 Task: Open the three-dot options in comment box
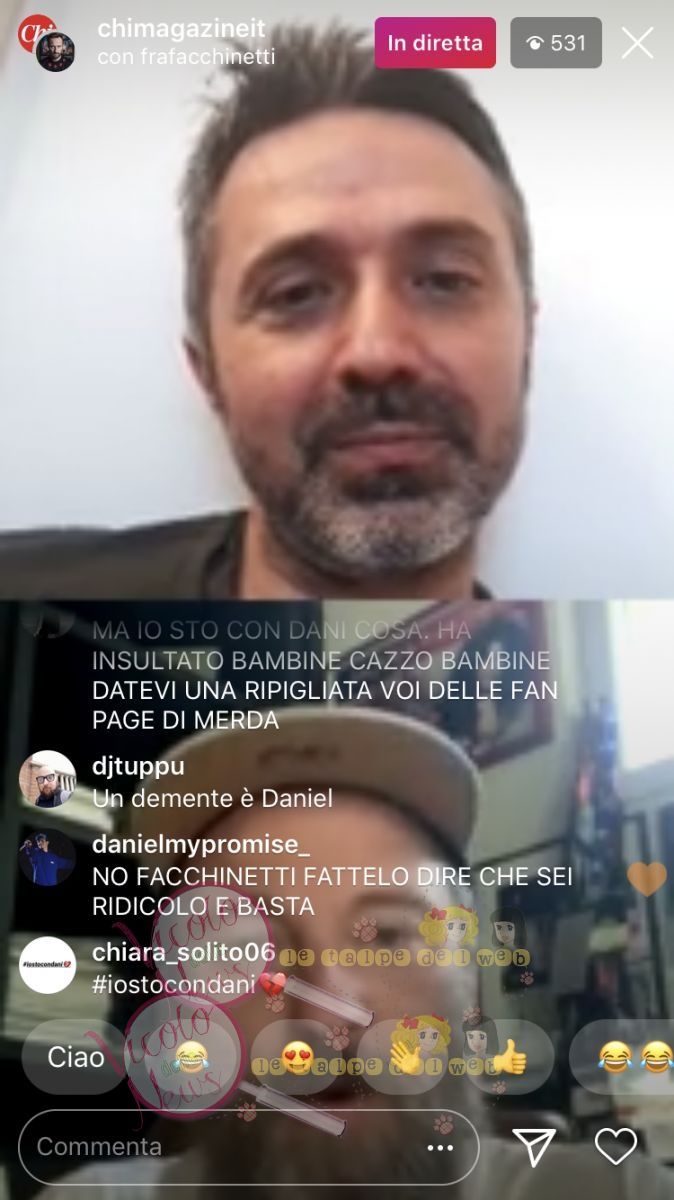click(440, 1147)
